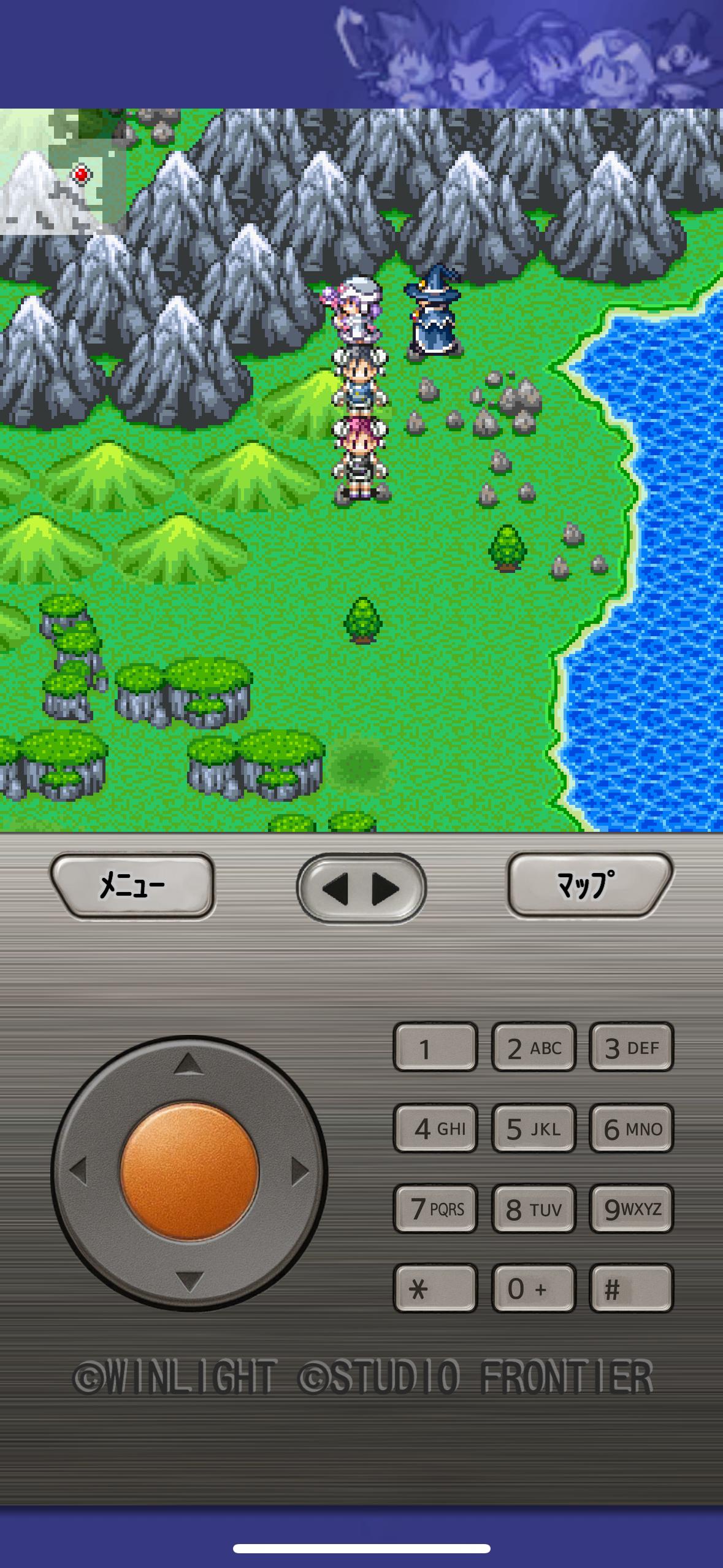Viewport: 723px width, 1568px height.
Task: Tap keypad key 6 MNO
Action: tap(631, 1128)
